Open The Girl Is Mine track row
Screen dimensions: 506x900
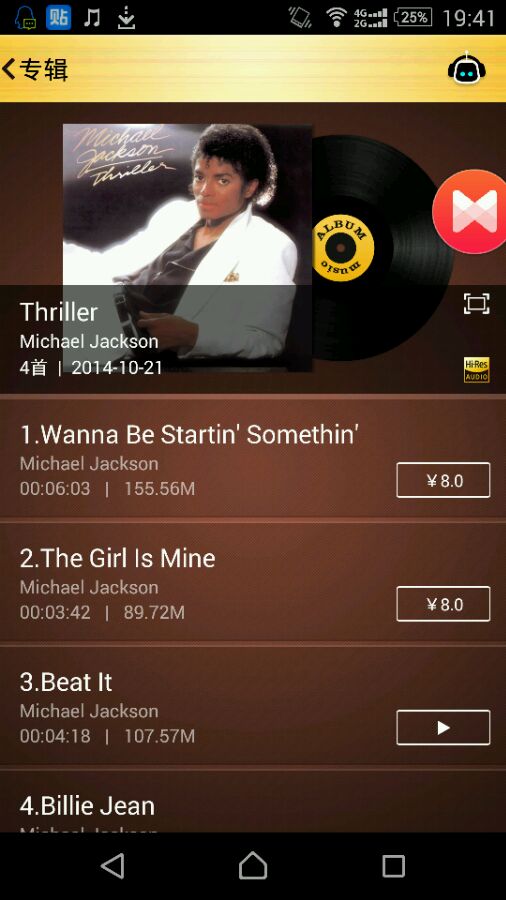[253, 584]
